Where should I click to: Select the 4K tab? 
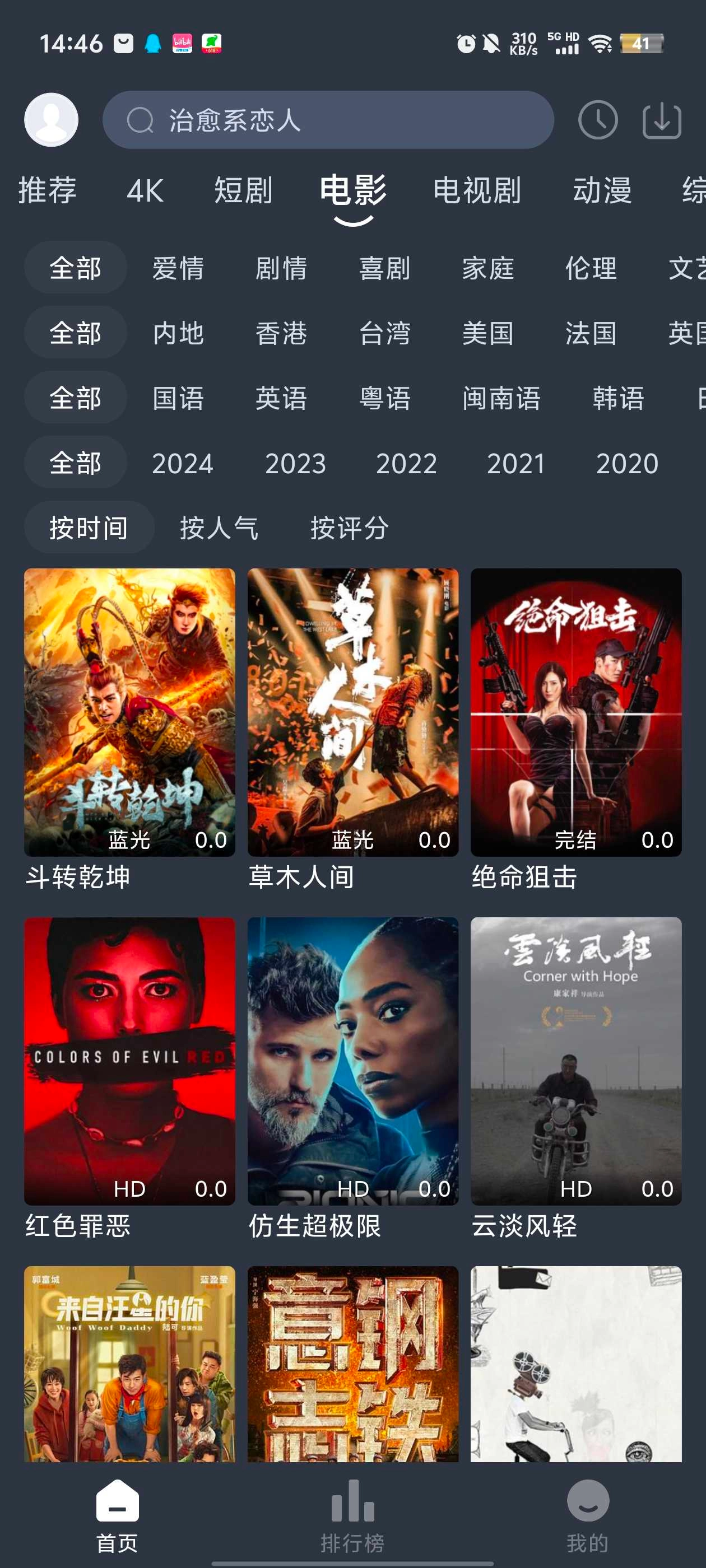(145, 190)
